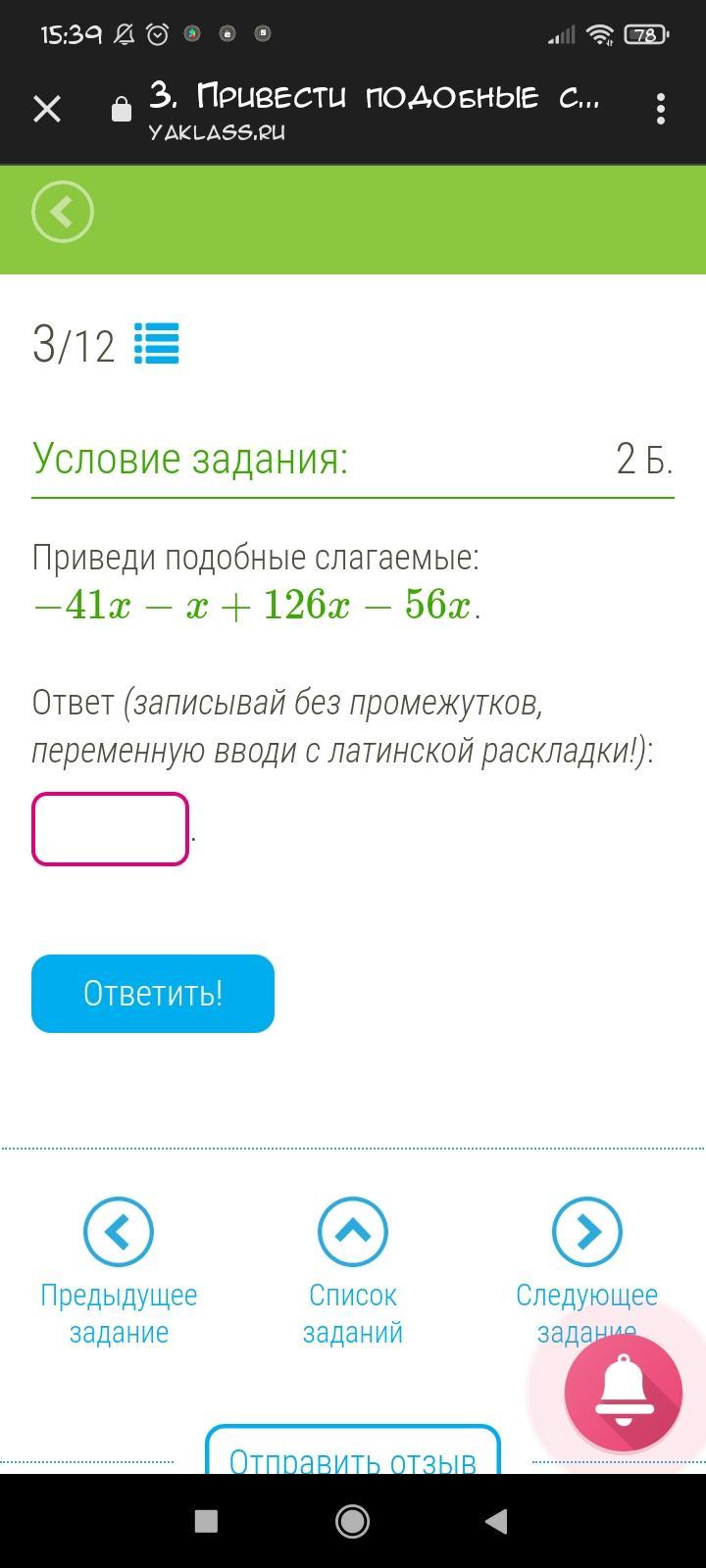Open the browser overflow menu
The image size is (706, 1568).
[x=661, y=109]
